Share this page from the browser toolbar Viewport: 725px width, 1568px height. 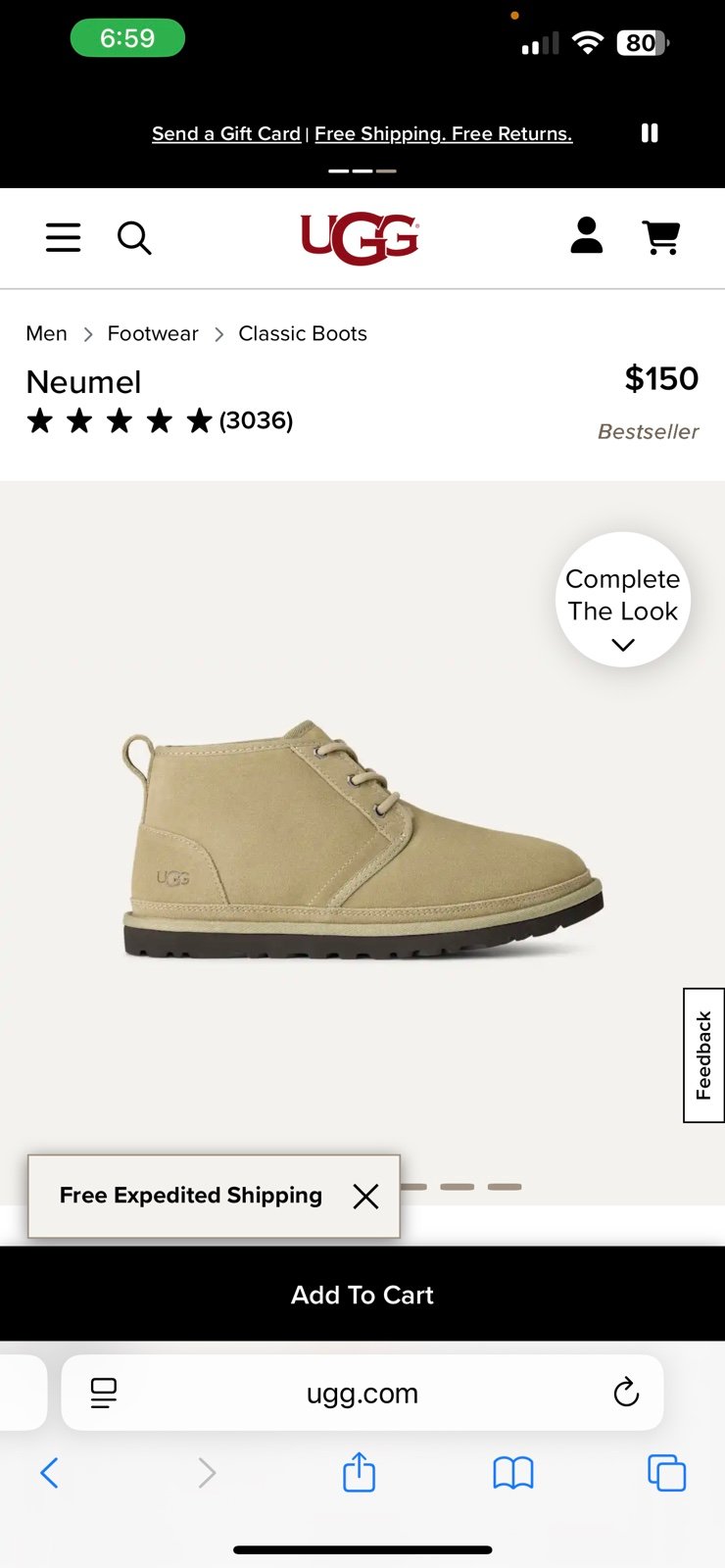tap(359, 1472)
